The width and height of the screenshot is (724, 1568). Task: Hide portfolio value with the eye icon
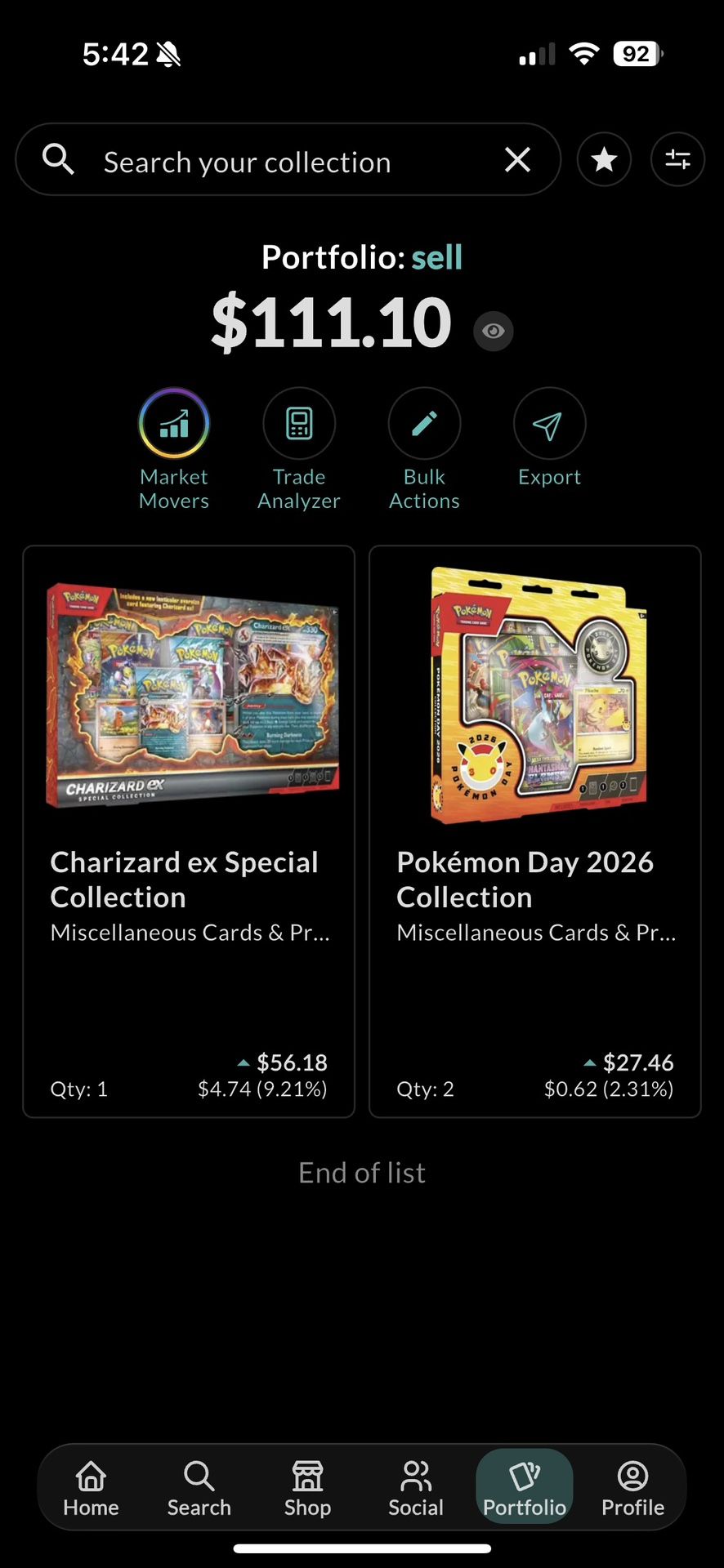pyautogui.click(x=493, y=331)
